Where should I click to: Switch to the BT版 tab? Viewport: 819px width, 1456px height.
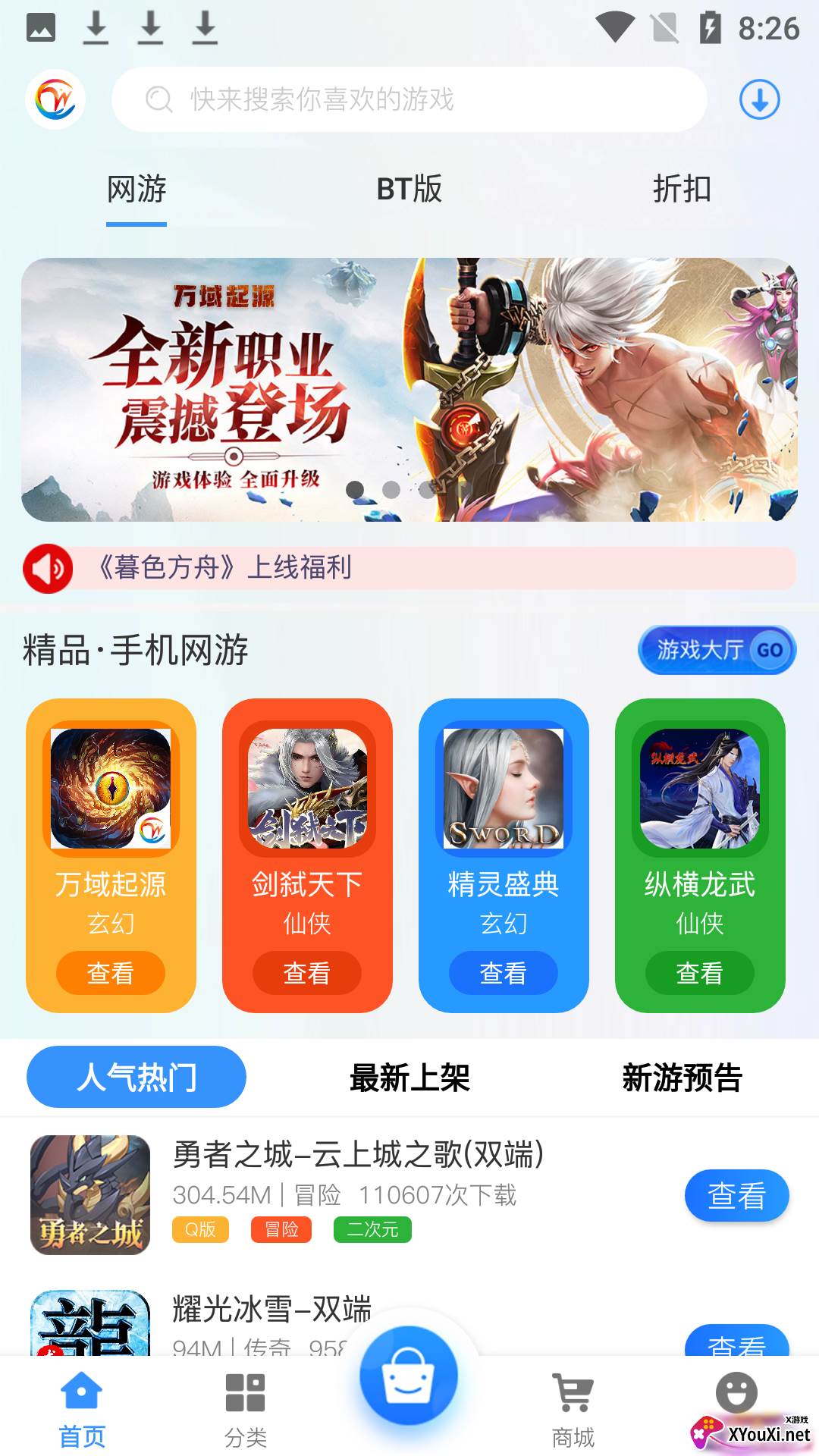click(x=409, y=189)
